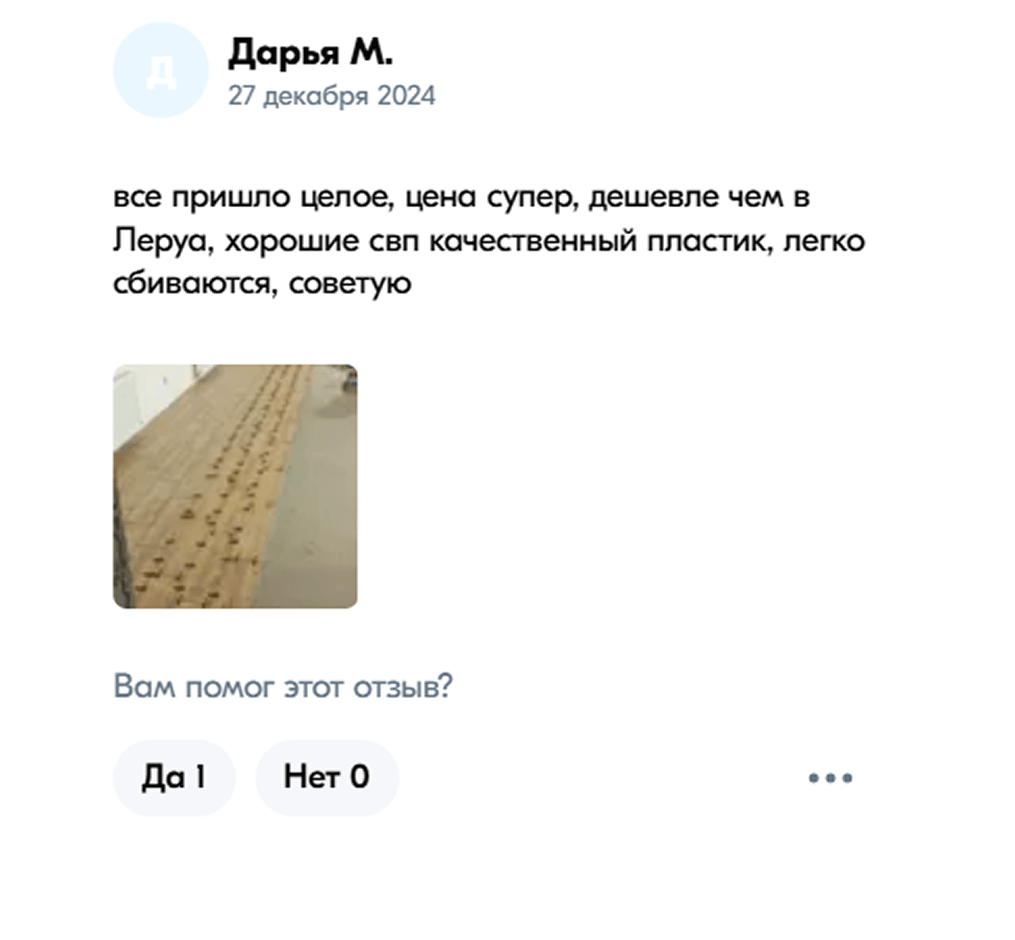The image size is (1015, 940).
Task: Open the review photo thumbnail
Action: pyautogui.click(x=235, y=486)
